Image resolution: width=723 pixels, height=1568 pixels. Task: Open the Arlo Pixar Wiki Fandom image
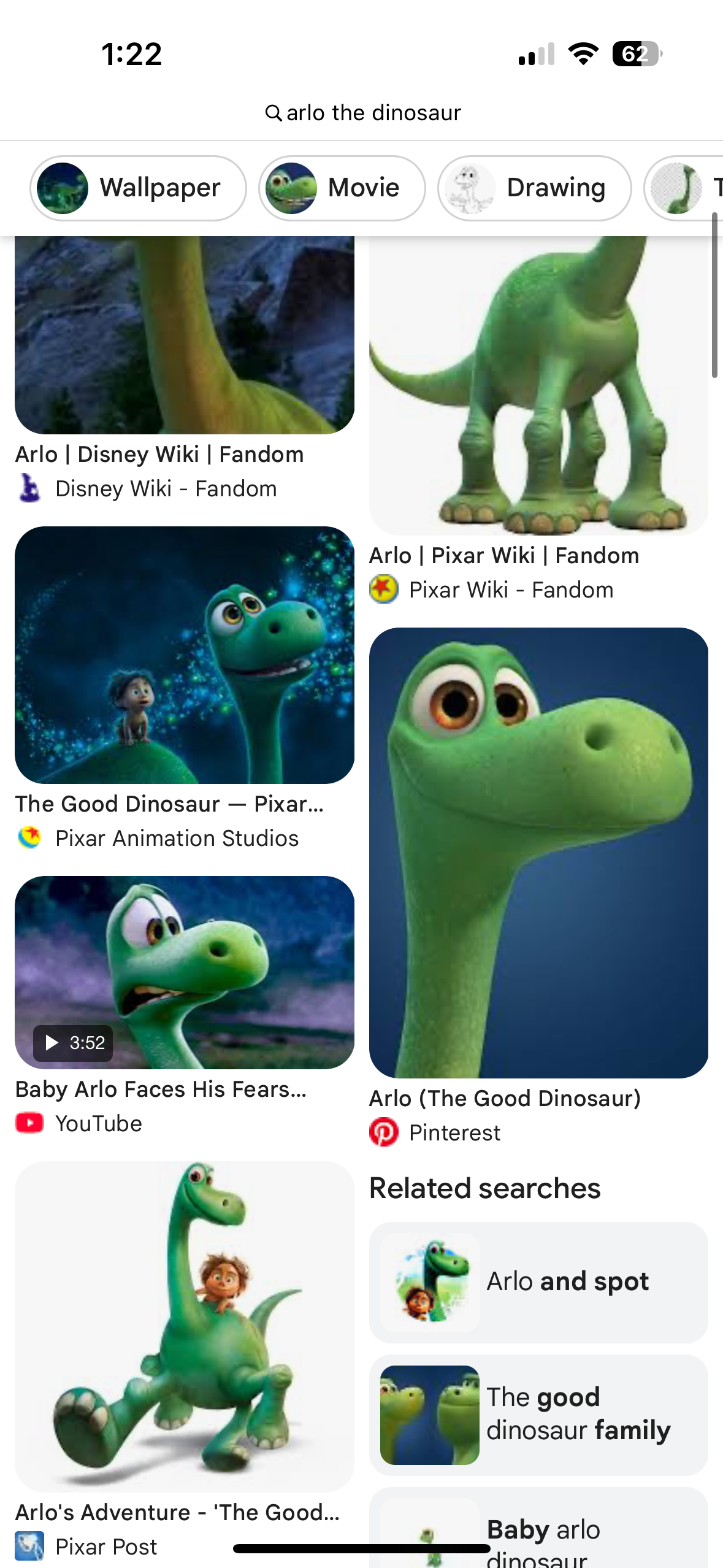point(538,385)
